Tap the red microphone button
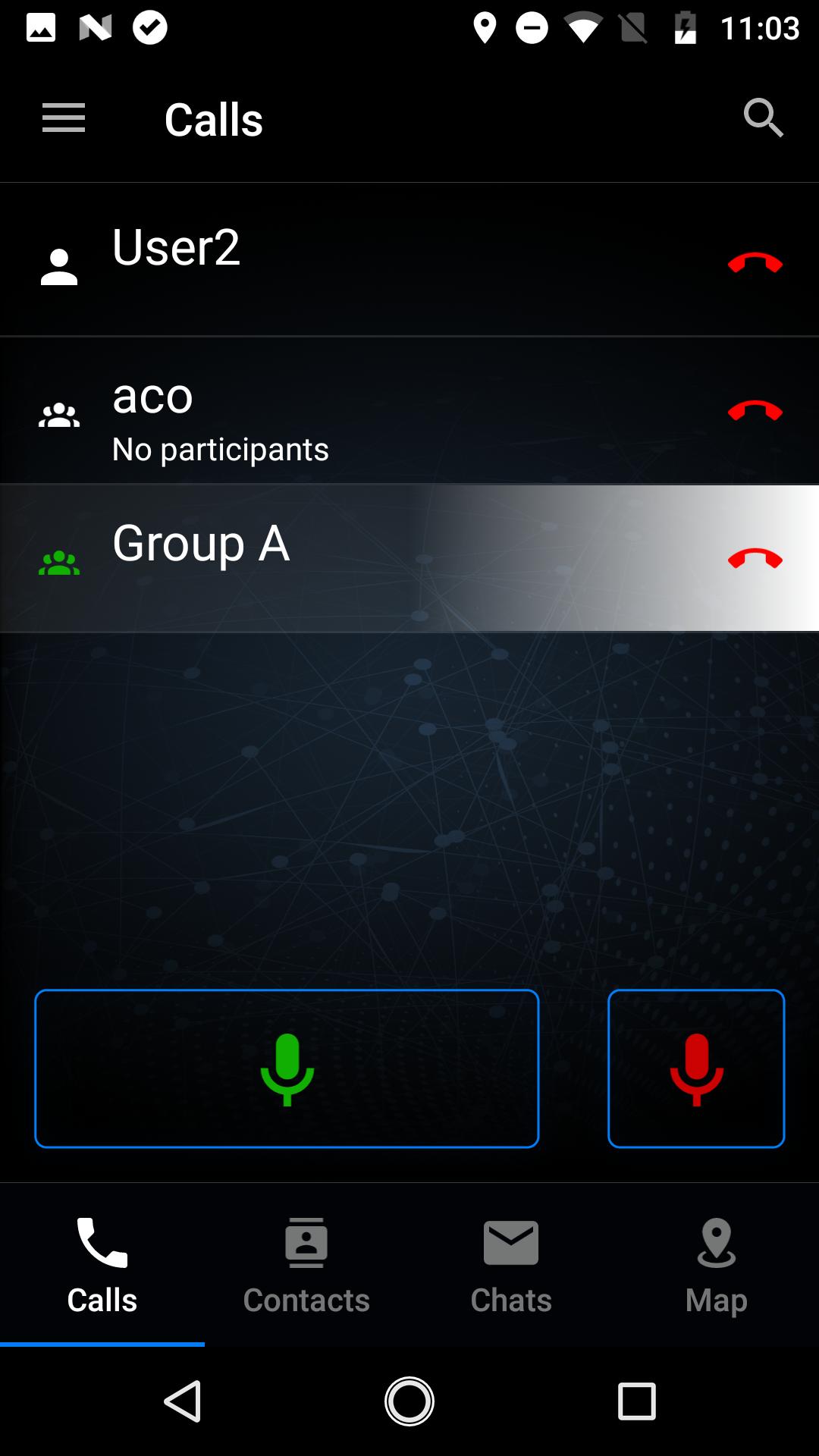This screenshot has height=1456, width=819. coord(696,1068)
